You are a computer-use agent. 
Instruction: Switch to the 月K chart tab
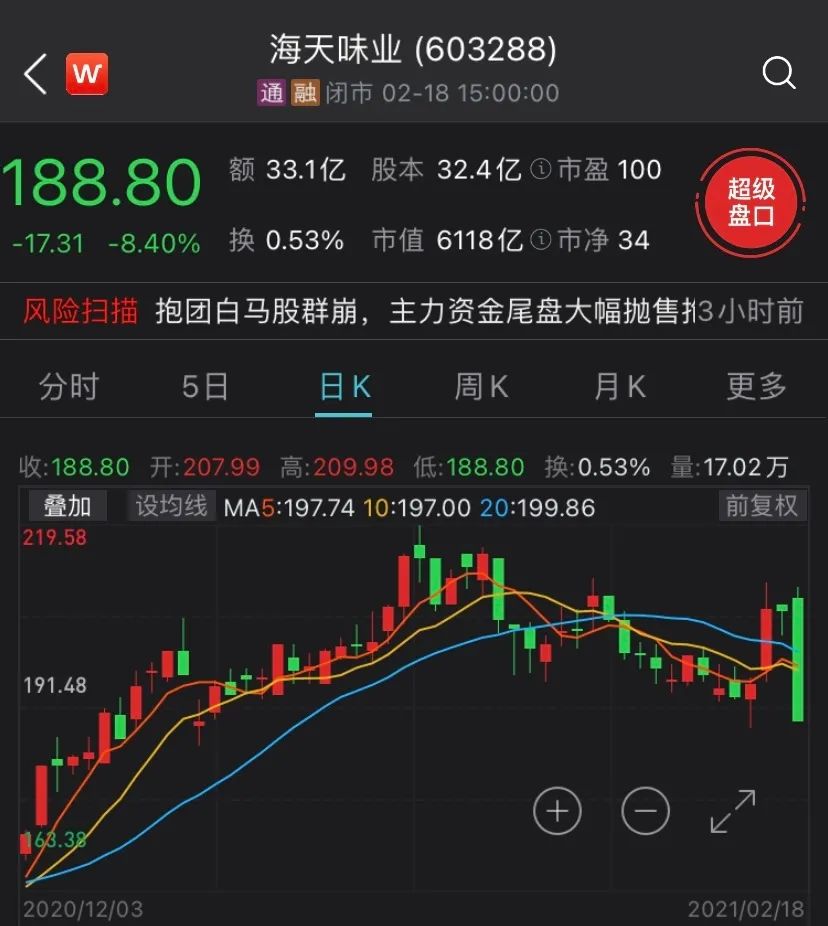pyautogui.click(x=620, y=386)
